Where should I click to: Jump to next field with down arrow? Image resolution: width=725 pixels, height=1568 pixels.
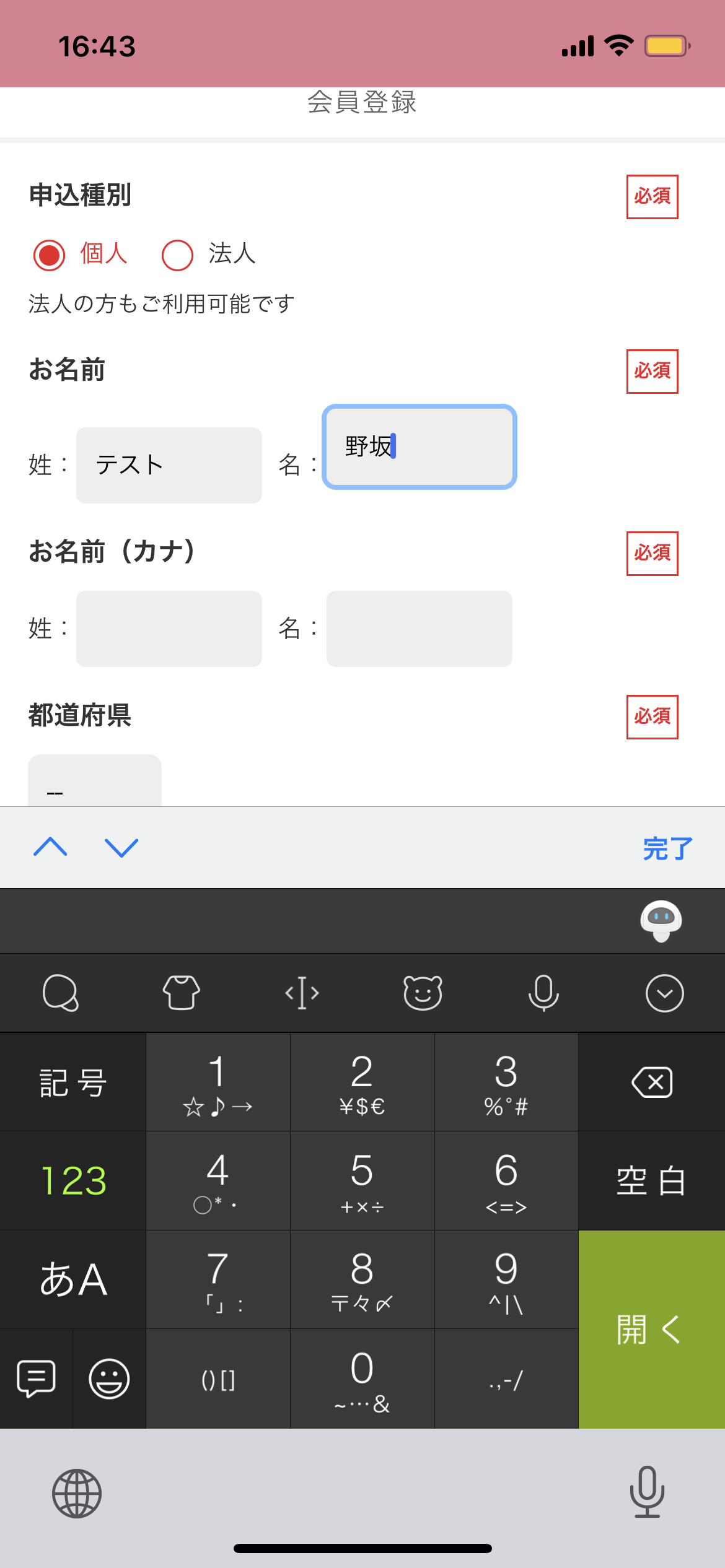121,847
